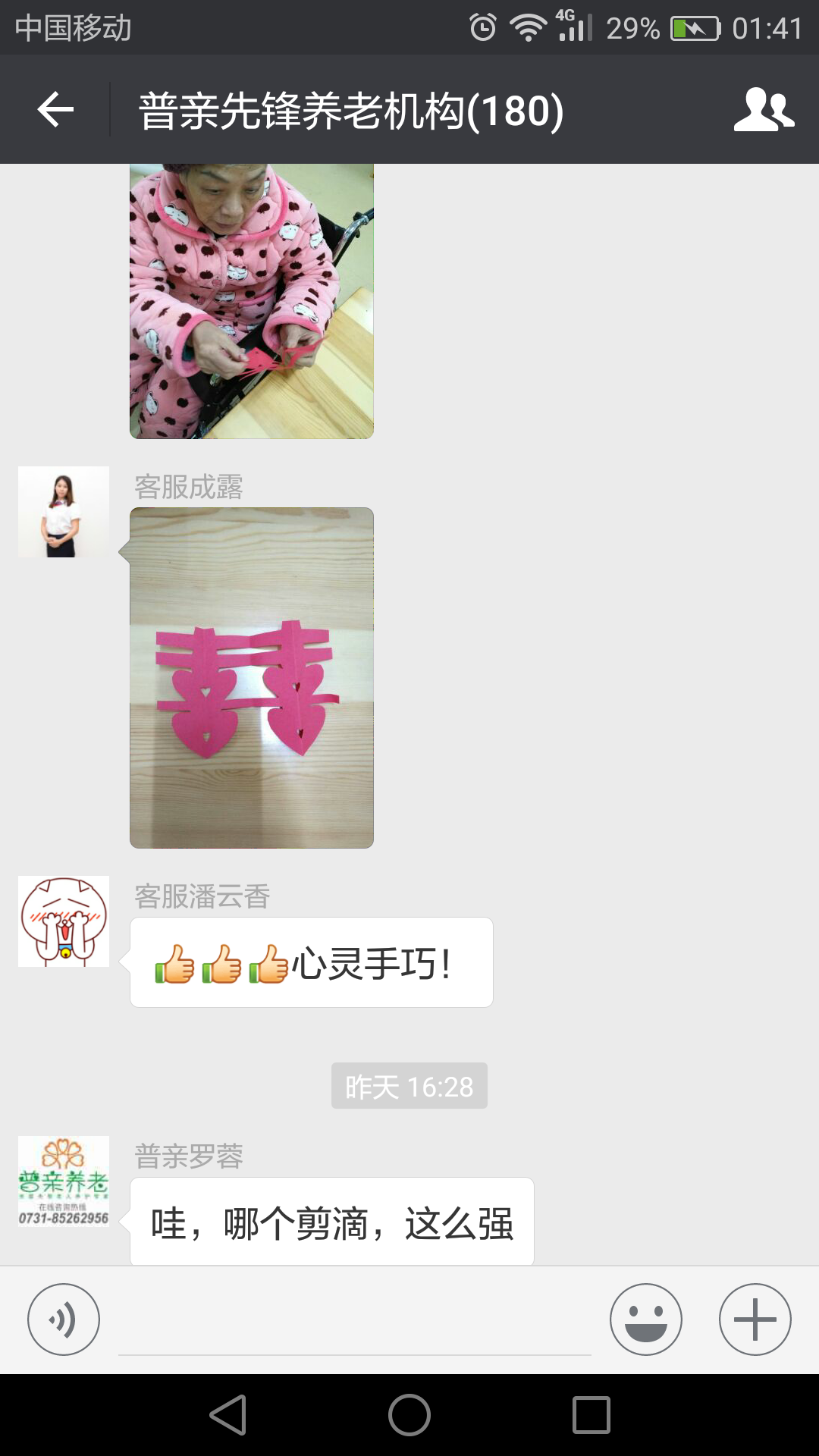Viewport: 819px width, 1456px height.
Task: Open 普亲罗蓉's profile avatar
Action: 64,1181
